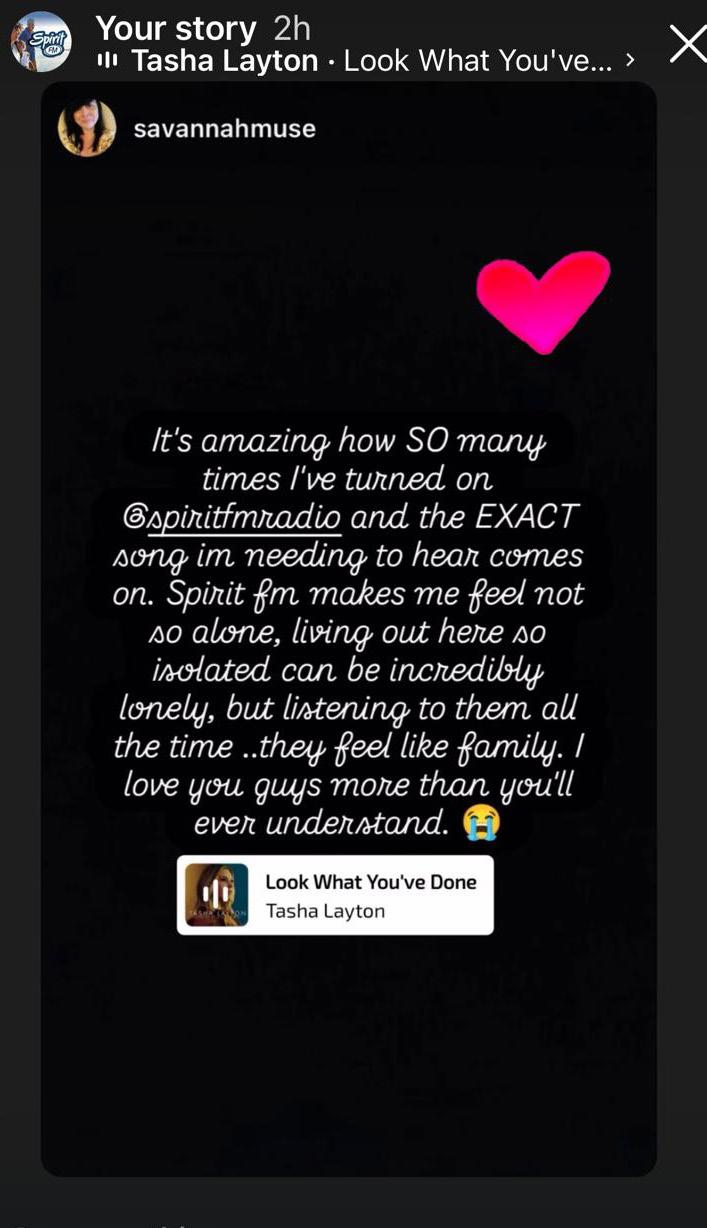Tap the Look What You've Done music sticker
The image size is (707, 1228).
tap(335, 895)
